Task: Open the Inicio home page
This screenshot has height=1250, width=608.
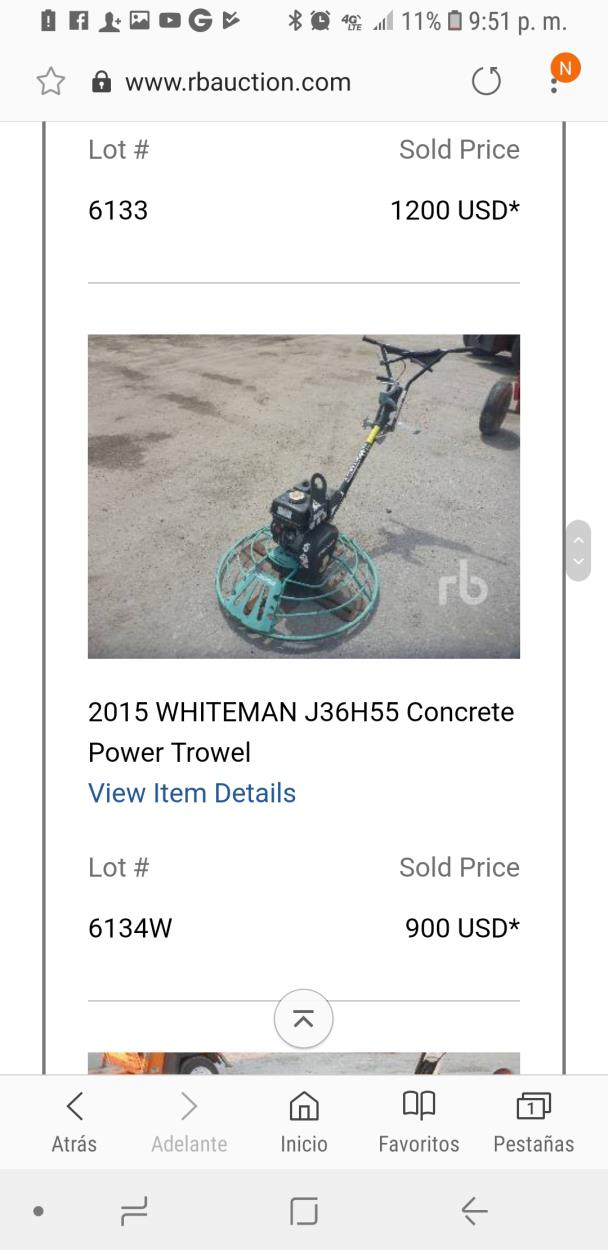Action: [x=304, y=1121]
